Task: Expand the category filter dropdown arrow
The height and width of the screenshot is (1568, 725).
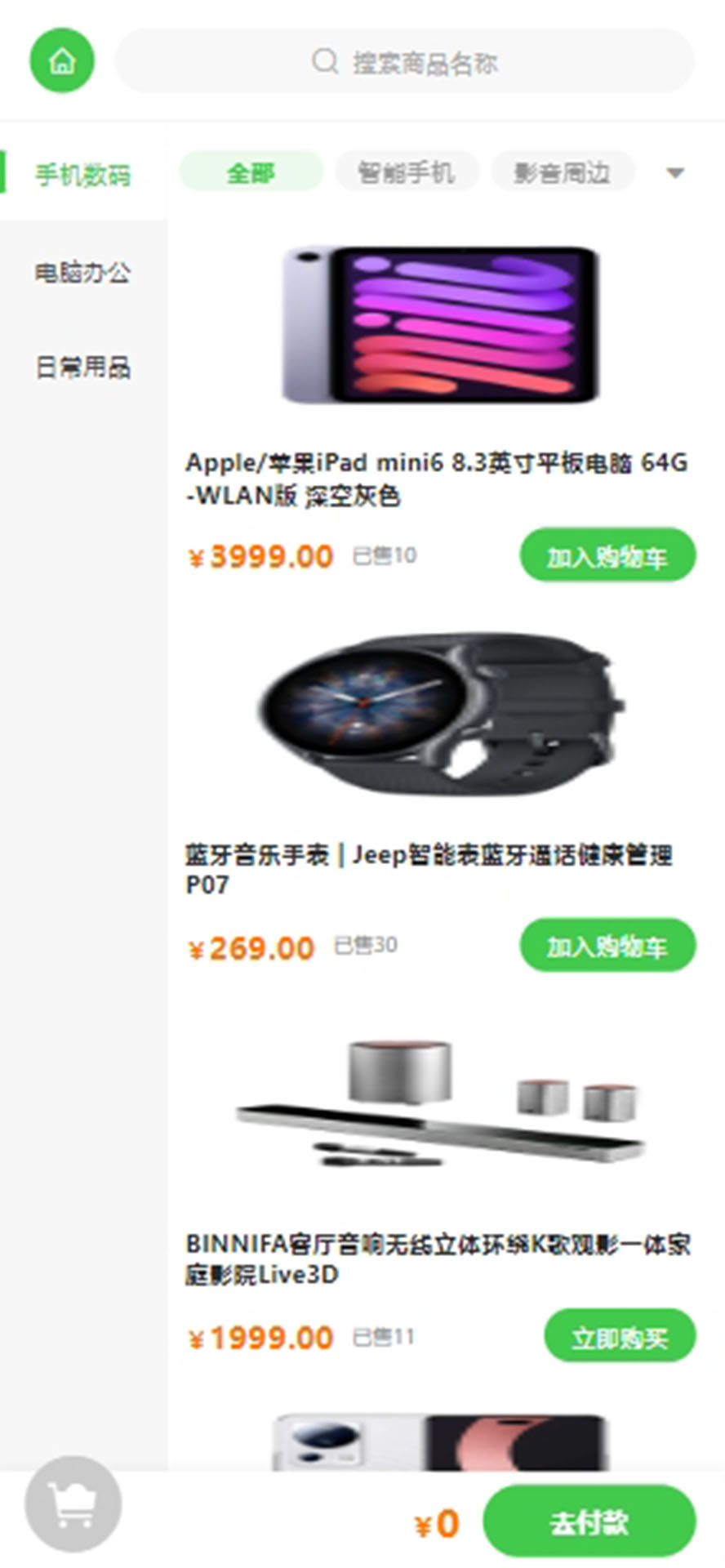Action: pos(675,173)
